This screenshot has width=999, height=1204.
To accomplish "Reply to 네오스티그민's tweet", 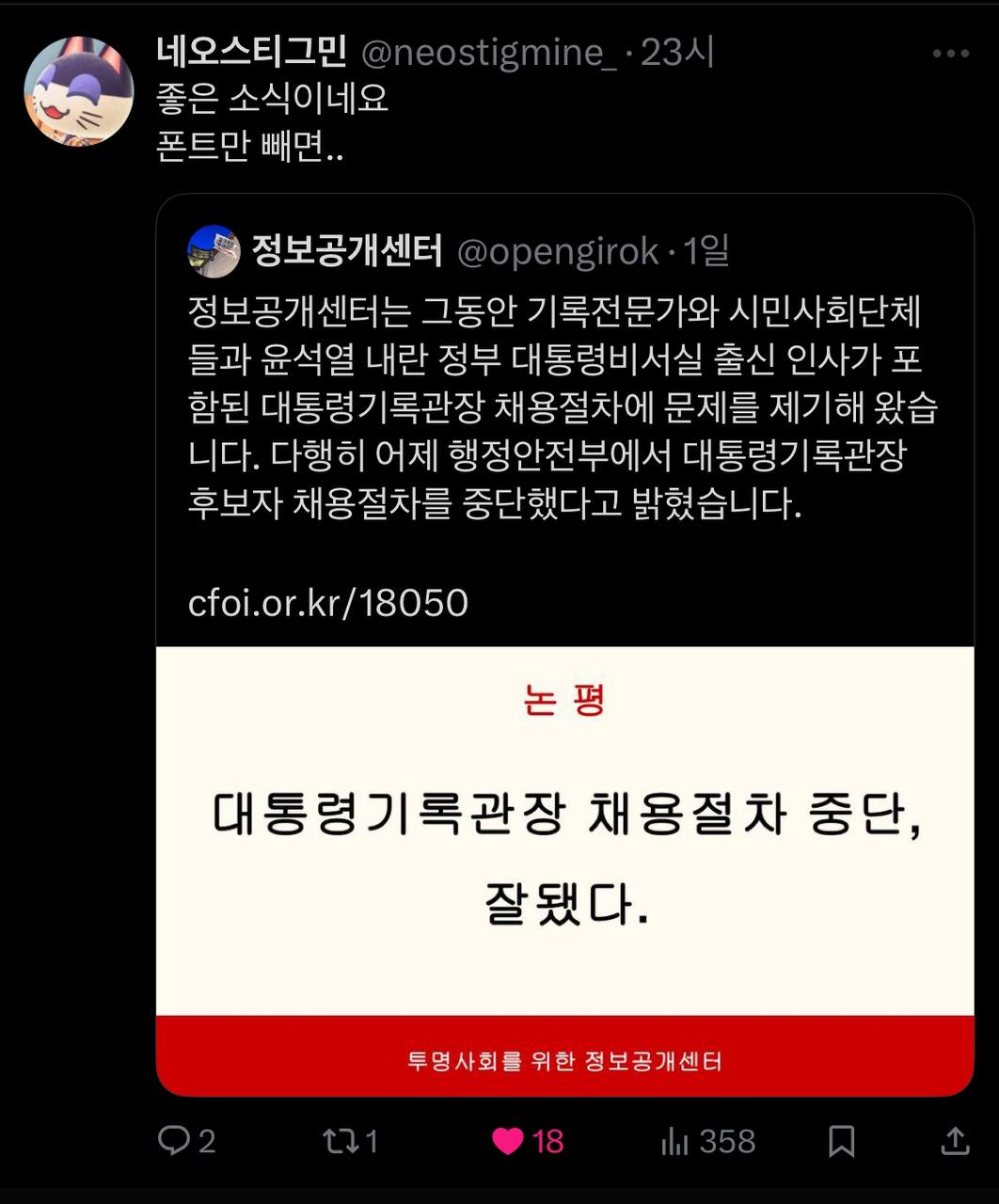I will (x=174, y=1141).
